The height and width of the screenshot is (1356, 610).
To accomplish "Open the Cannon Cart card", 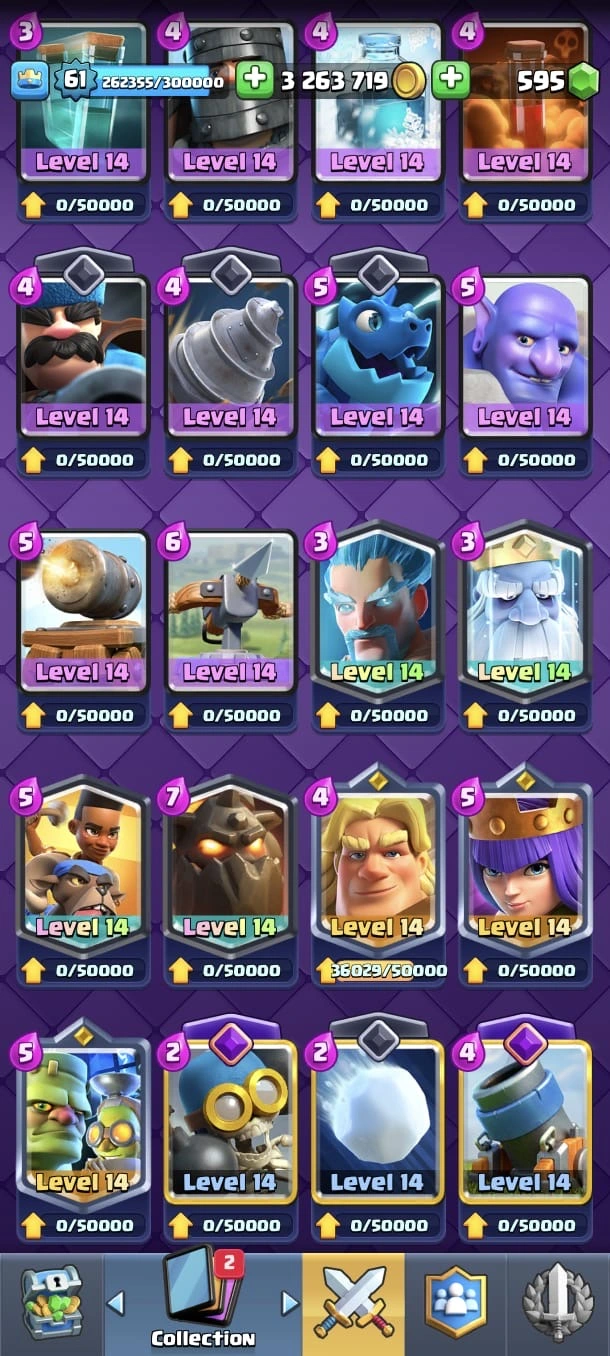I will 82,610.
